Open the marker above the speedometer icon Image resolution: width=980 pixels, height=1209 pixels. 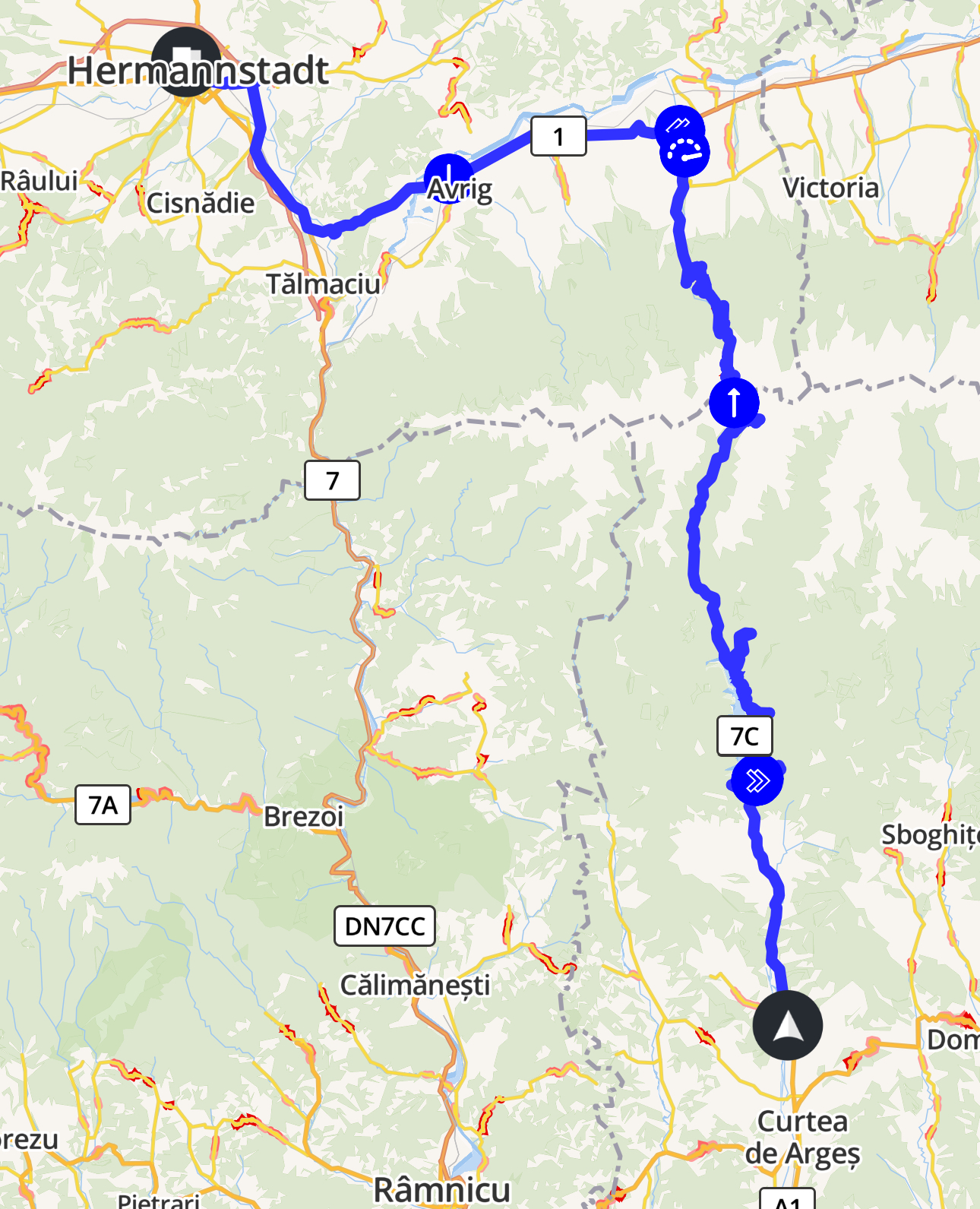pyautogui.click(x=680, y=125)
